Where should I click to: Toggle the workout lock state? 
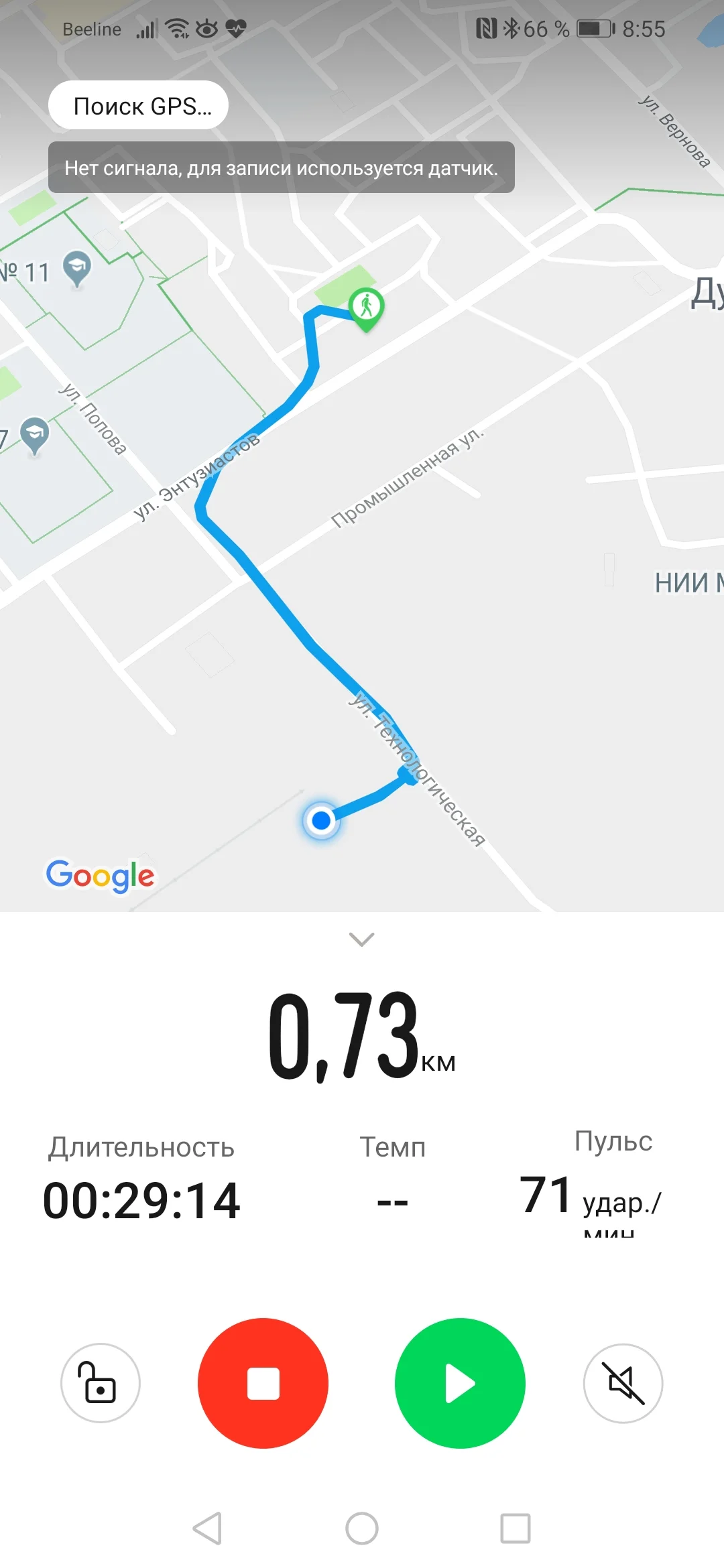[101, 1384]
